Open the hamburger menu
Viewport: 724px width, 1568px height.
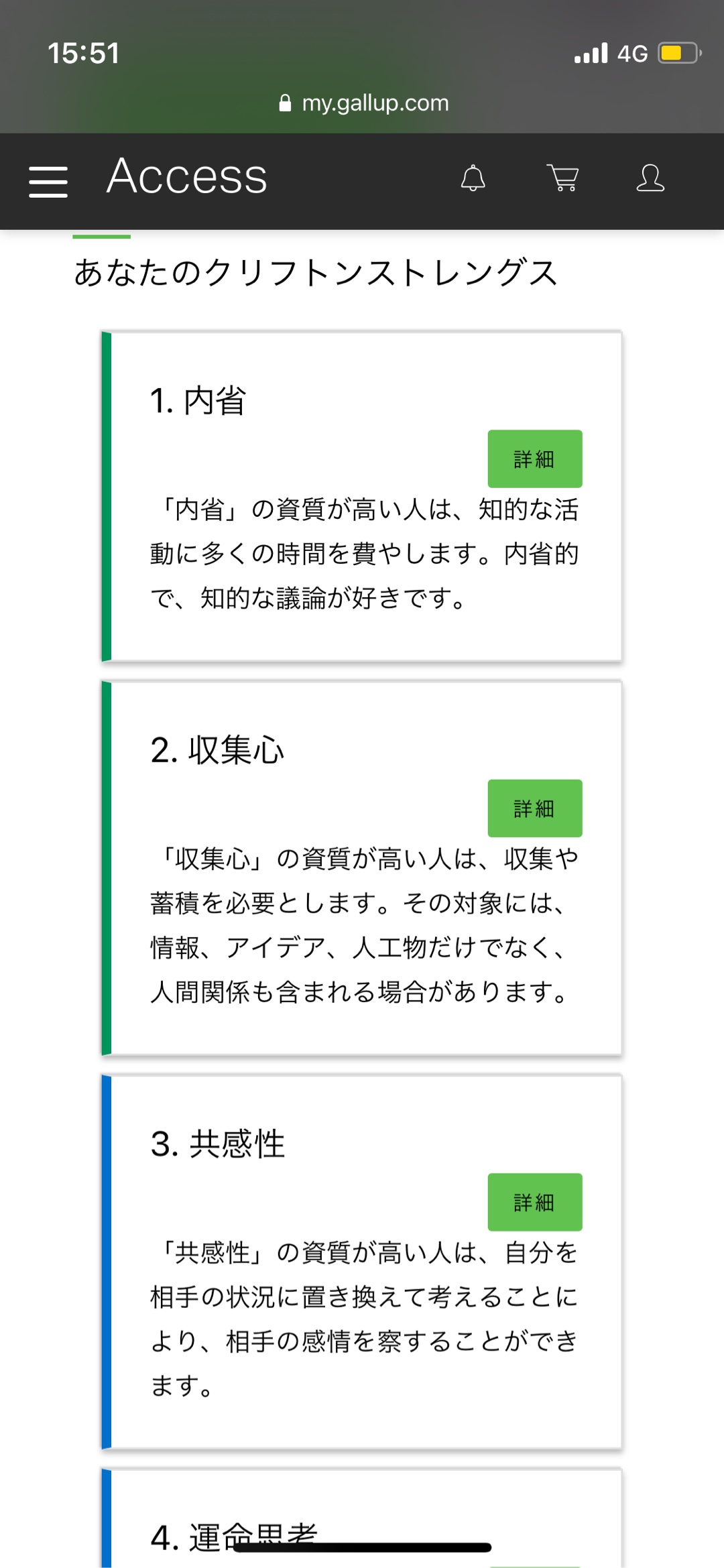(48, 182)
